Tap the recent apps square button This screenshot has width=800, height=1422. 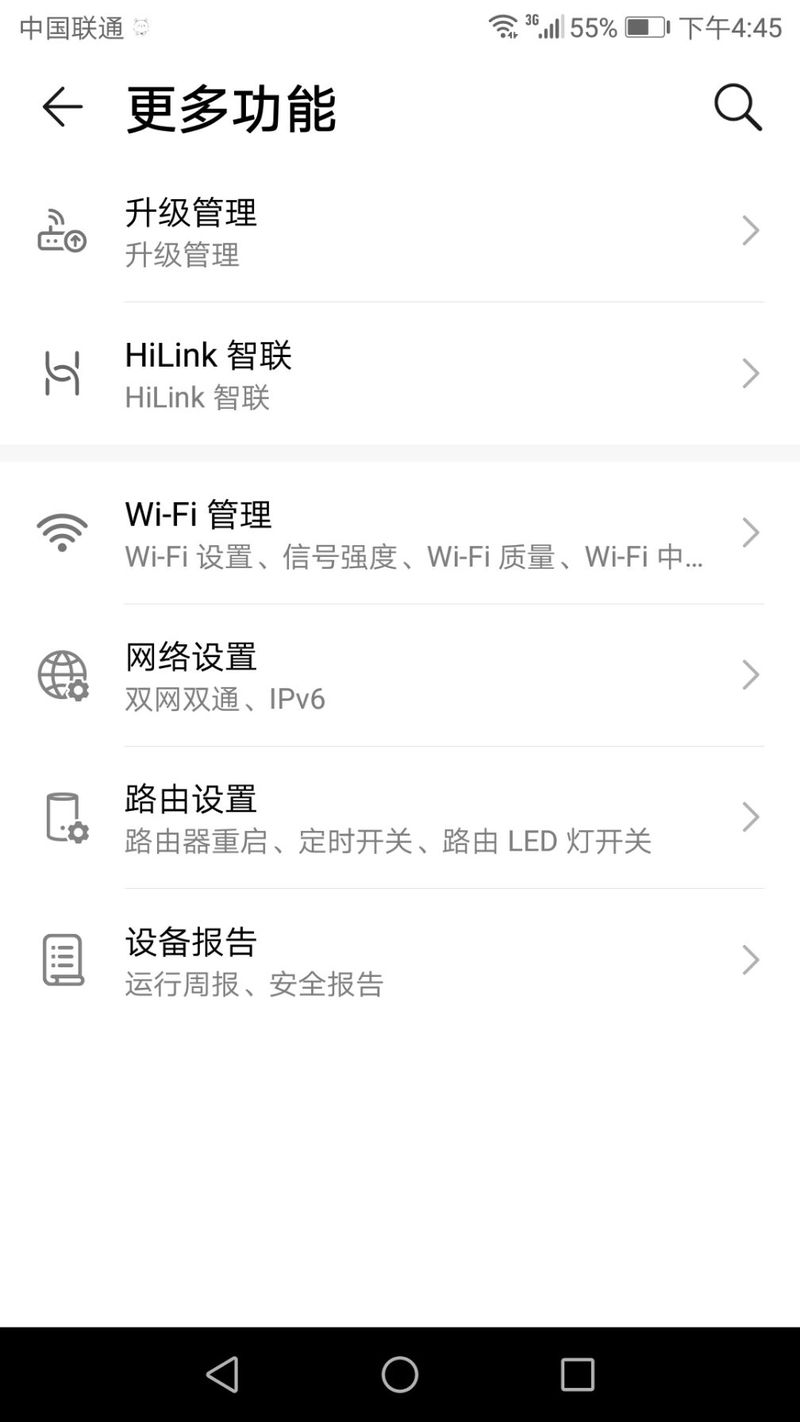click(576, 1375)
